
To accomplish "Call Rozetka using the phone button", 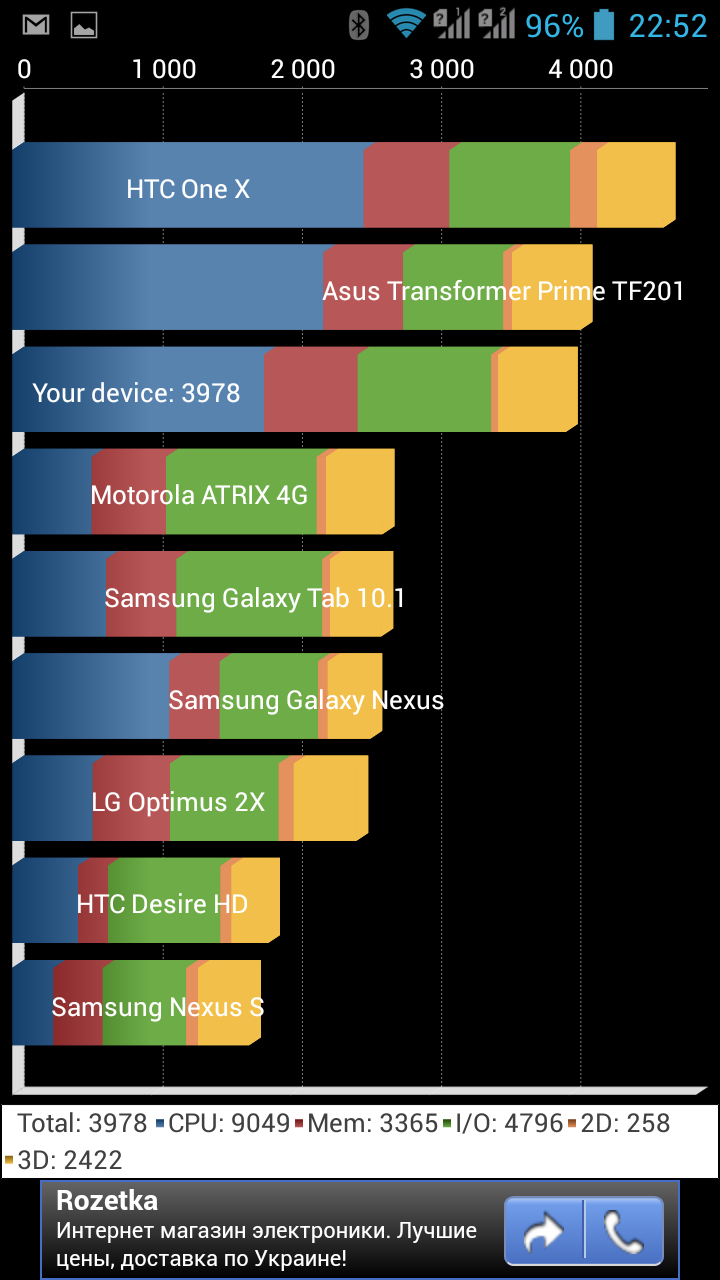I will [x=623, y=1231].
